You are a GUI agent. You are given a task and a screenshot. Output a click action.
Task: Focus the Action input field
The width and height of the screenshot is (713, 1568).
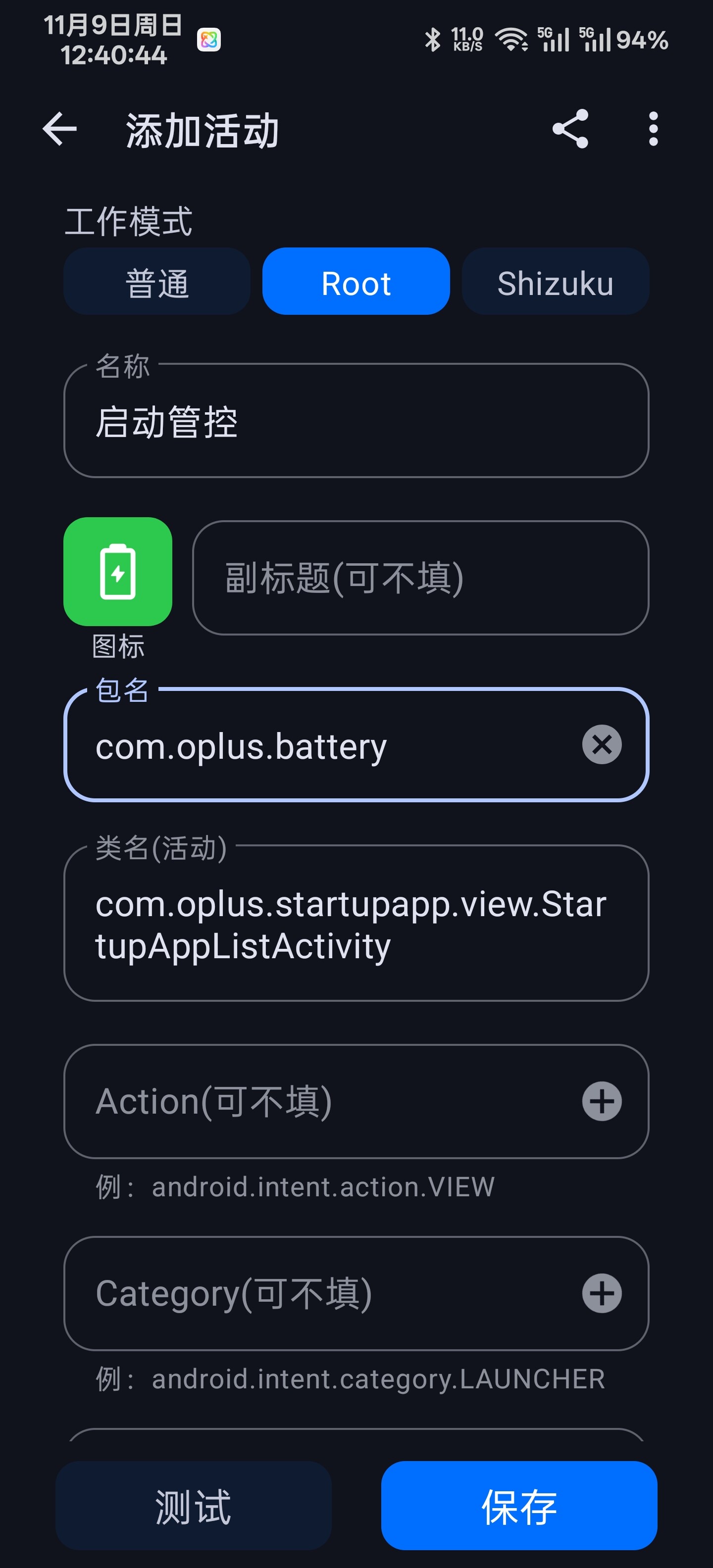(323, 1101)
